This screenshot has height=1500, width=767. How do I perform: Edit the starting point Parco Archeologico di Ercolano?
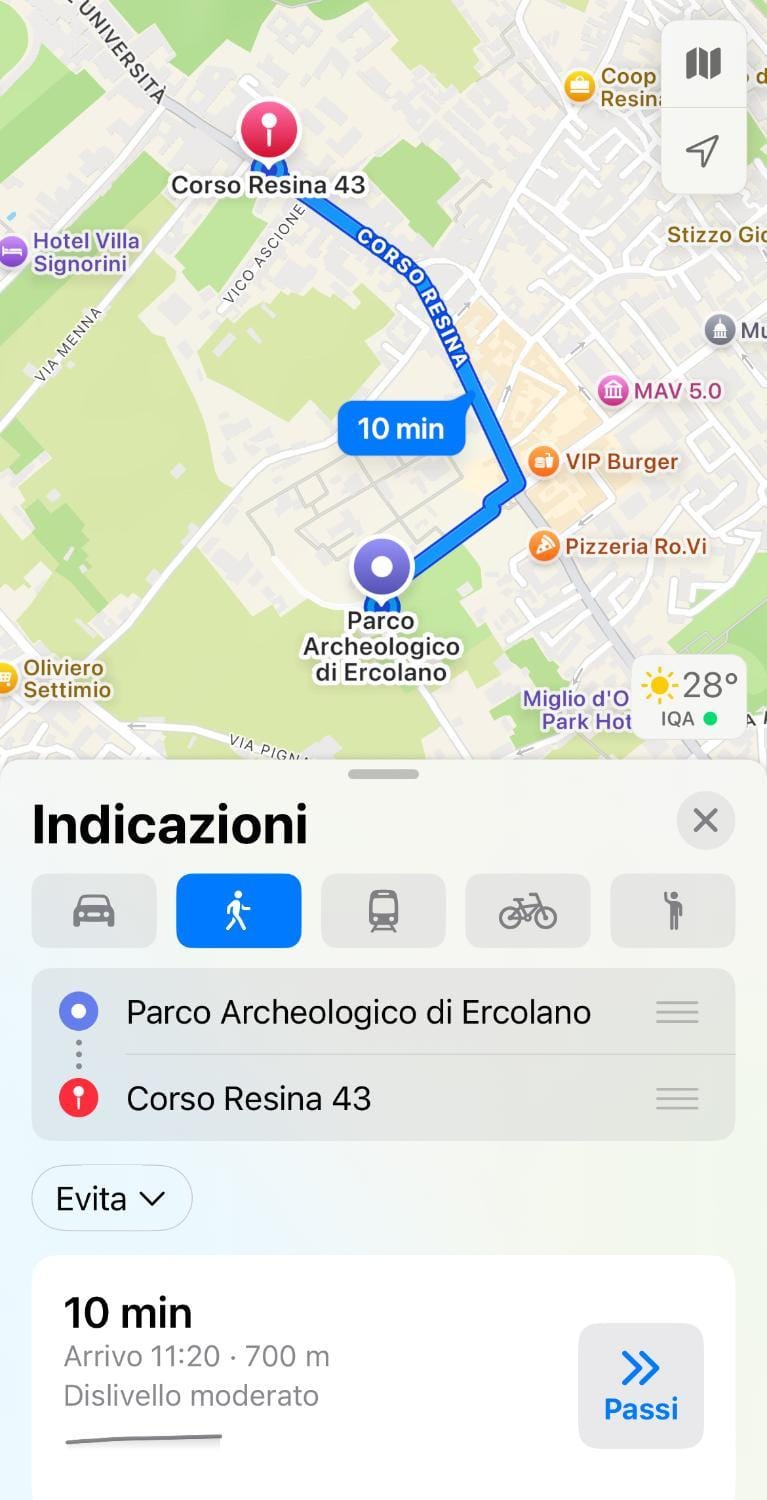pyautogui.click(x=358, y=1012)
